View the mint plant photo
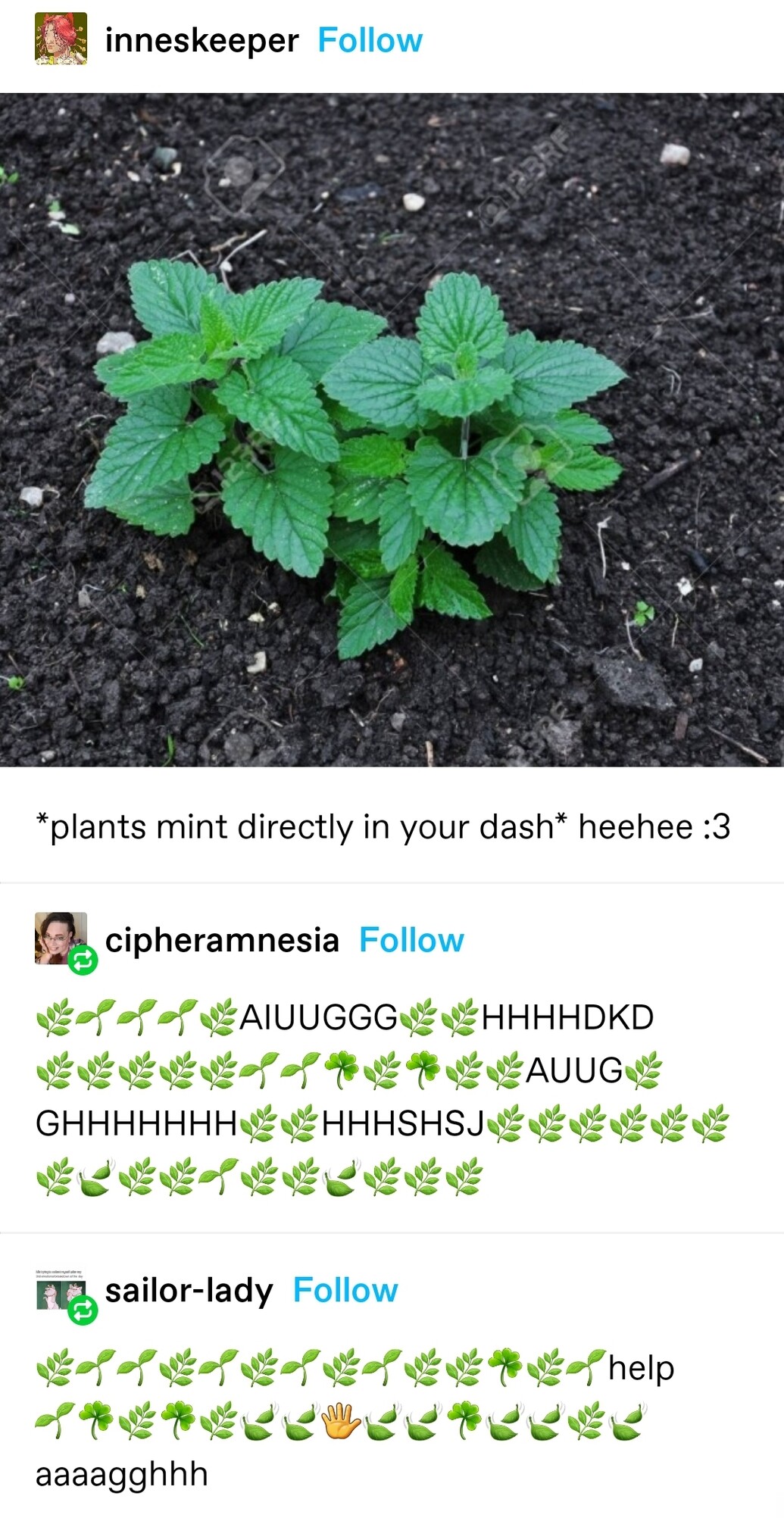The height and width of the screenshot is (1518, 784). [392, 429]
